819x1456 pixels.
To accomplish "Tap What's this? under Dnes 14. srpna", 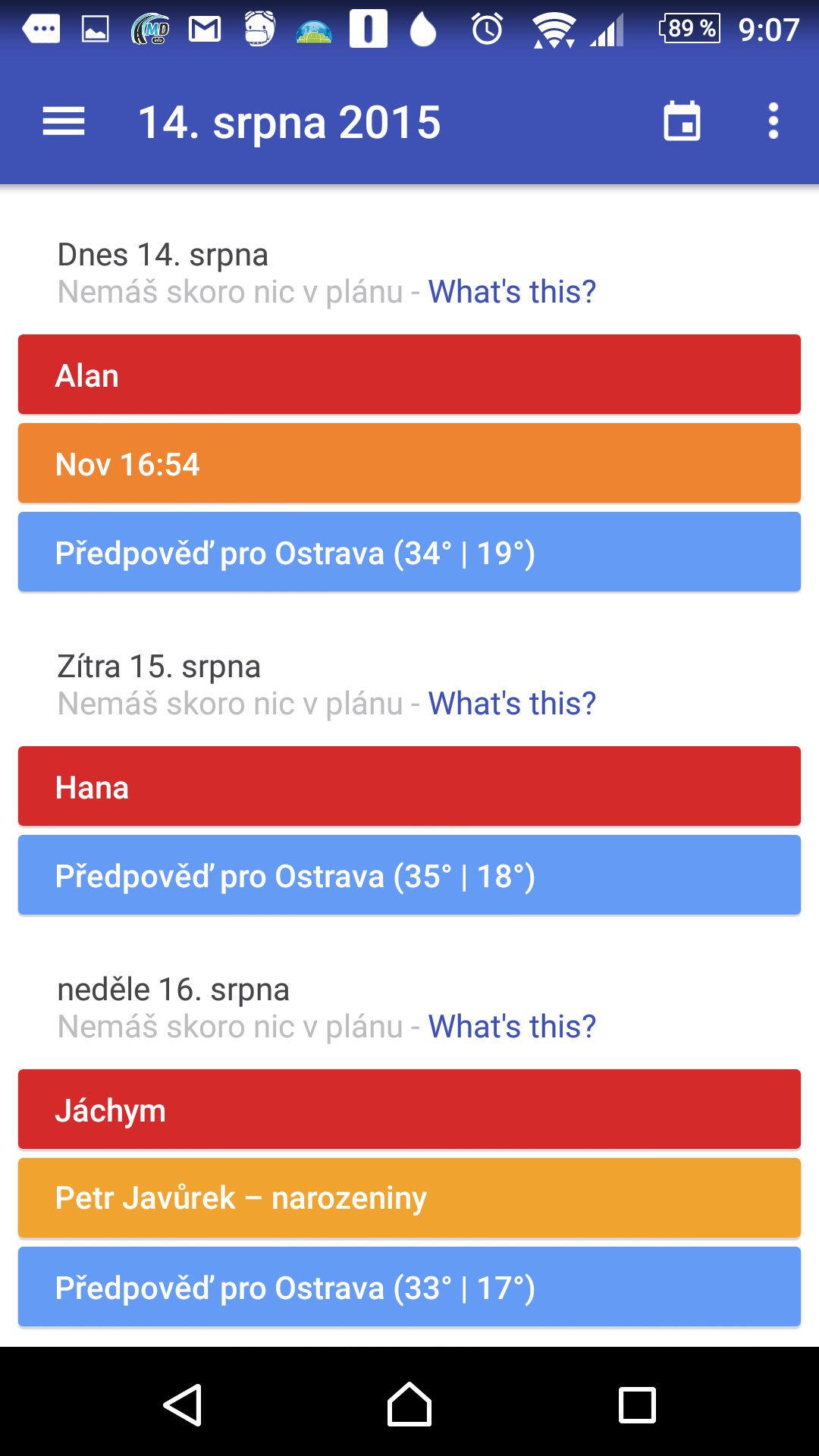I will click(x=512, y=292).
